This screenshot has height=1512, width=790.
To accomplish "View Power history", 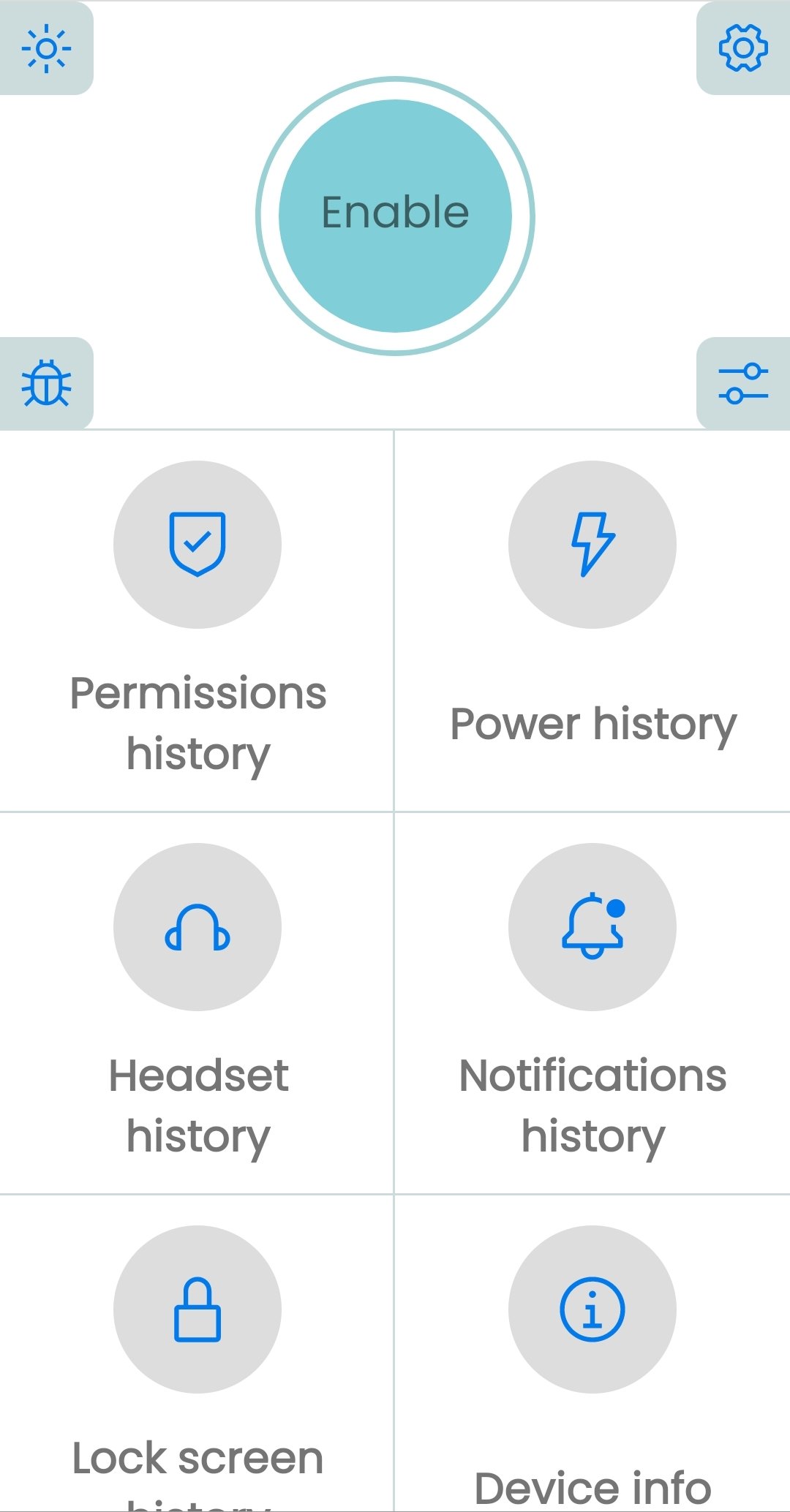I will tap(592, 621).
